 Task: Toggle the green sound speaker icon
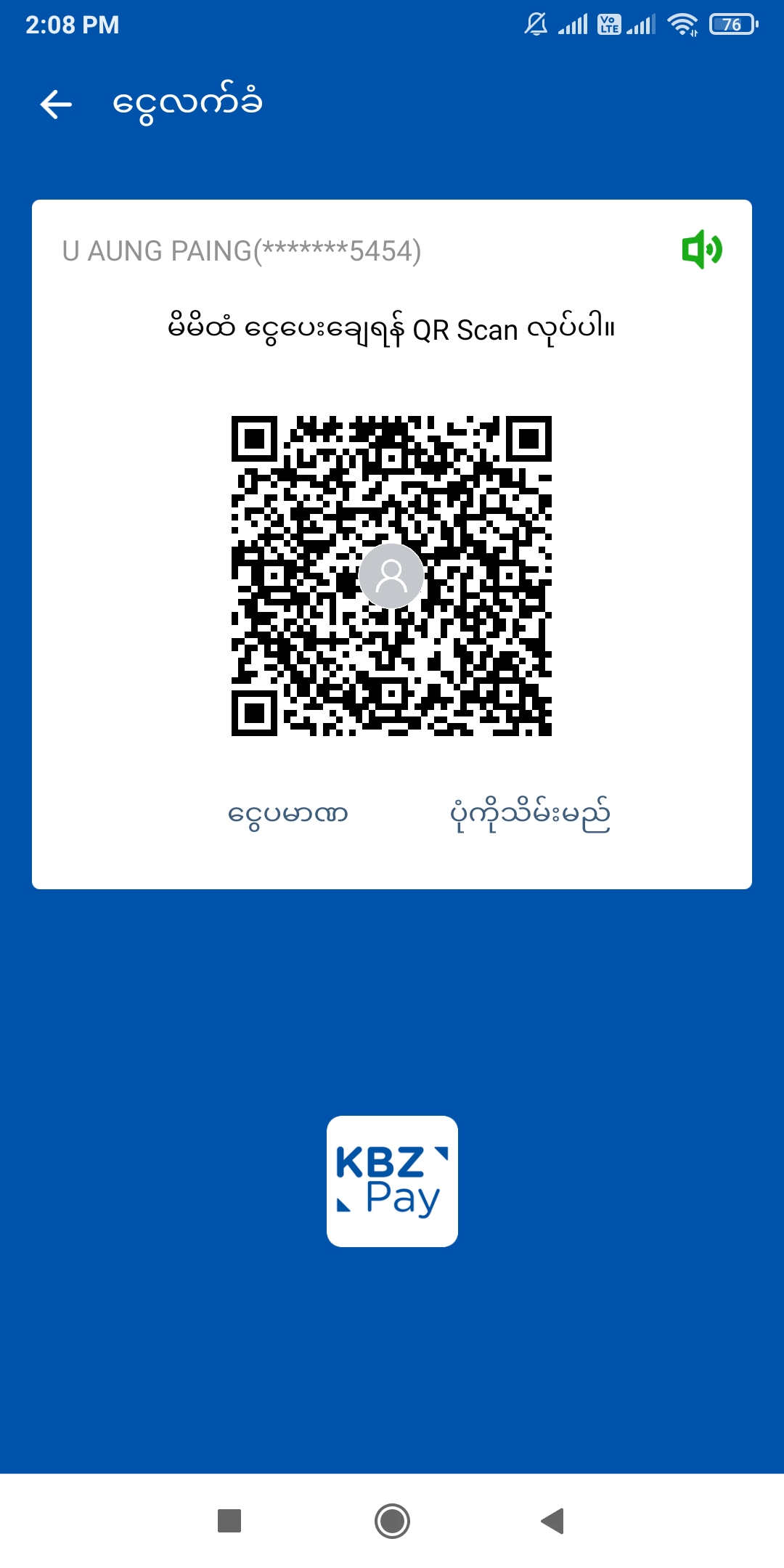click(701, 250)
